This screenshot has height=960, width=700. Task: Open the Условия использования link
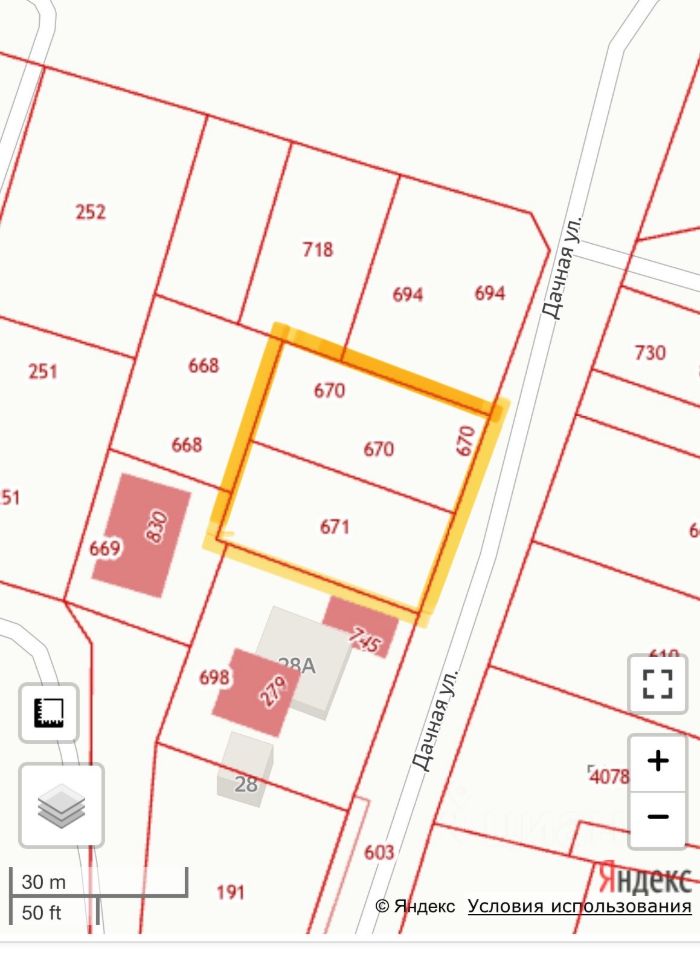[x=579, y=906]
